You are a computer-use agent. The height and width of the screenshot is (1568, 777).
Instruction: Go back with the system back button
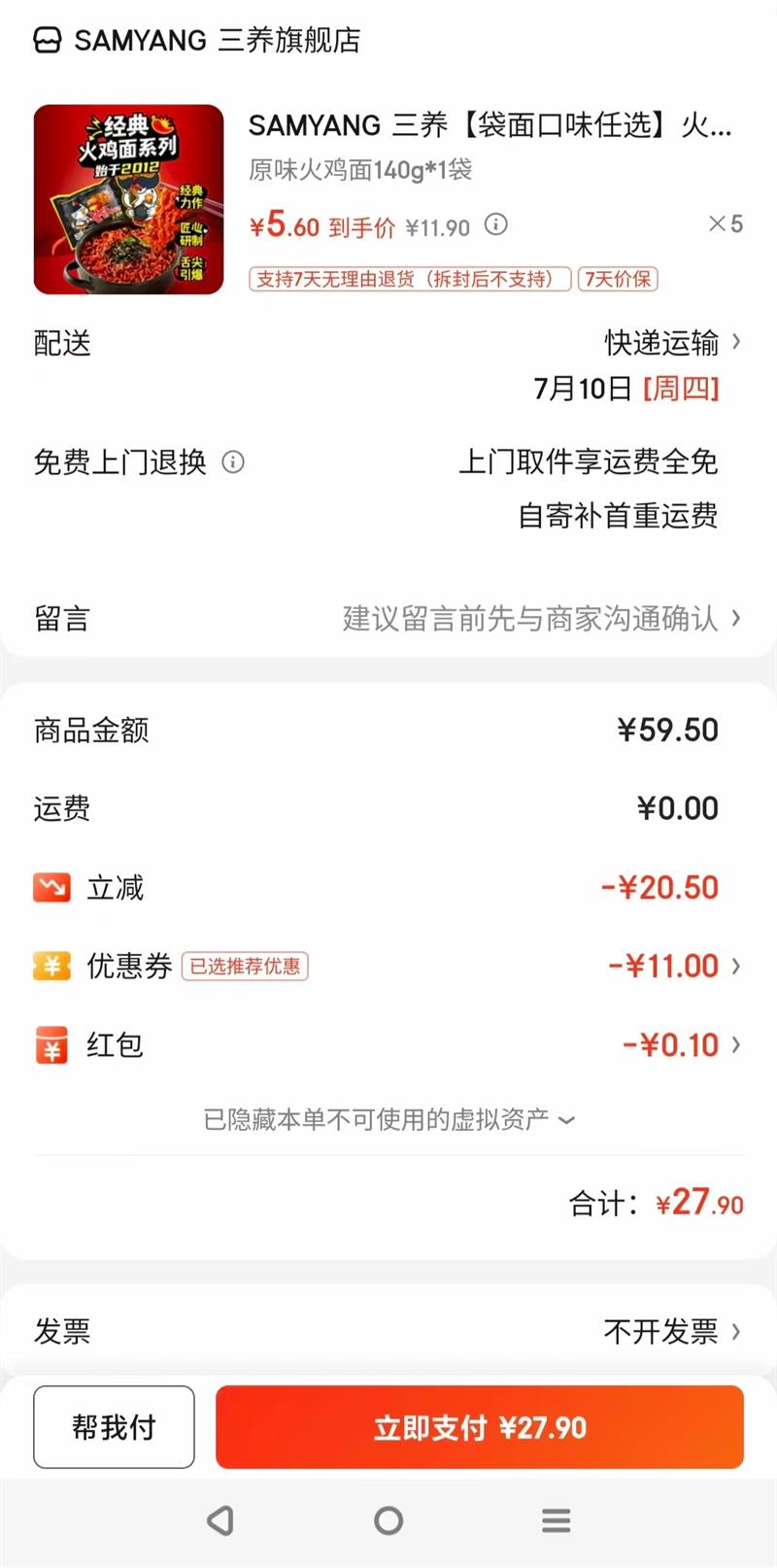220,1519
